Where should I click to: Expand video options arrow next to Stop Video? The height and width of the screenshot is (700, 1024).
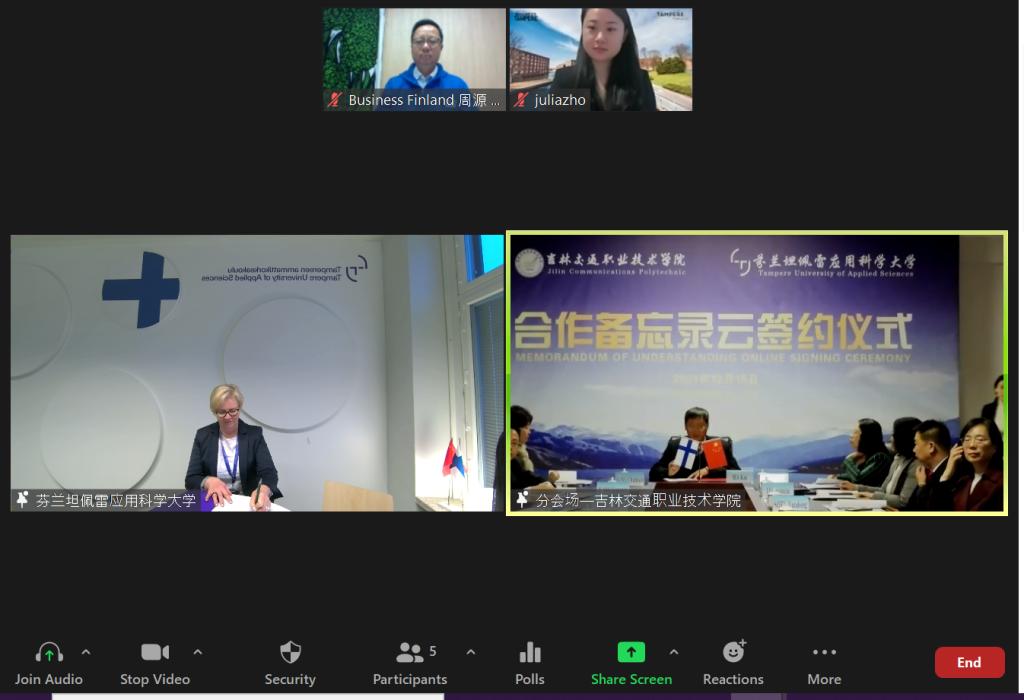tap(198, 652)
